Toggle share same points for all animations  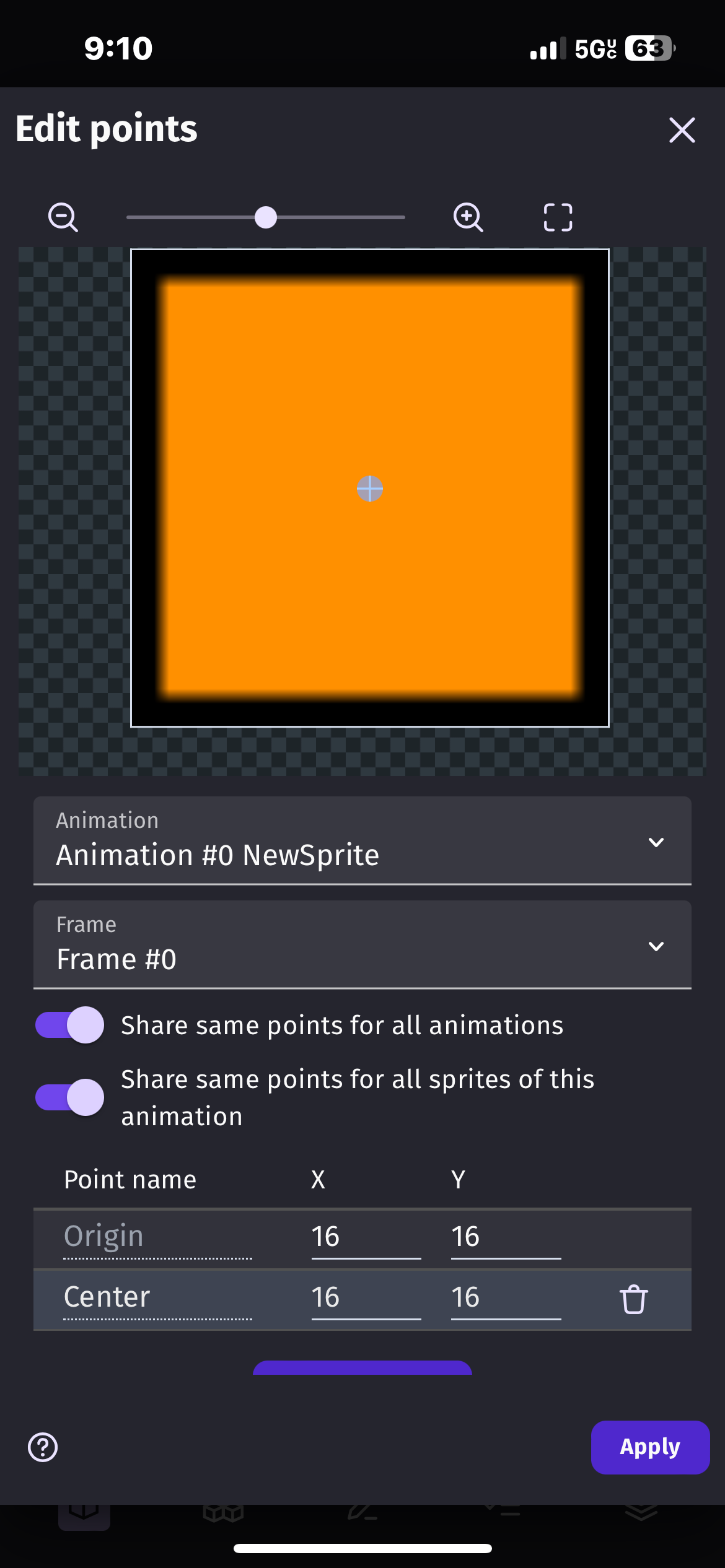click(69, 1025)
